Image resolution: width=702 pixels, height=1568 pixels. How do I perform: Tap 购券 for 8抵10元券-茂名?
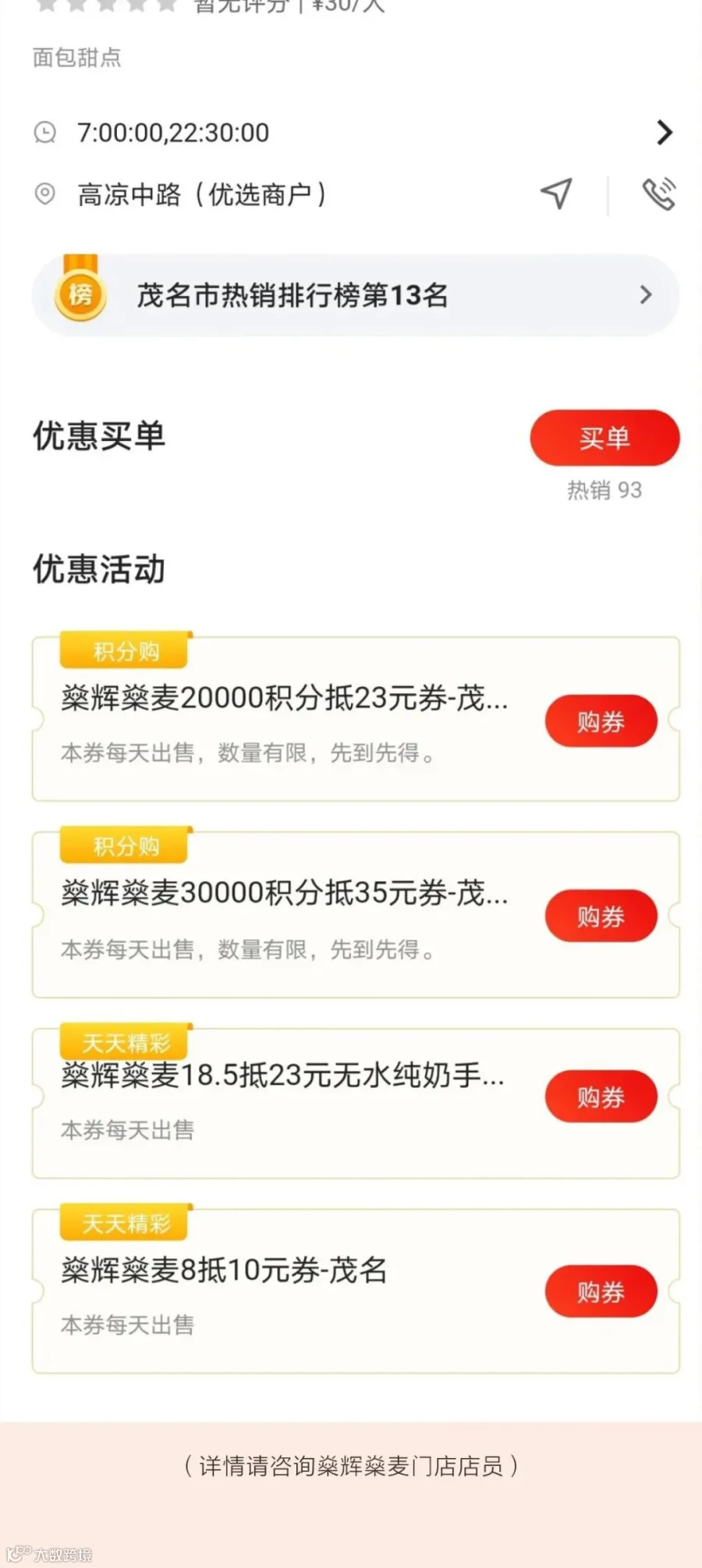[x=601, y=1291]
